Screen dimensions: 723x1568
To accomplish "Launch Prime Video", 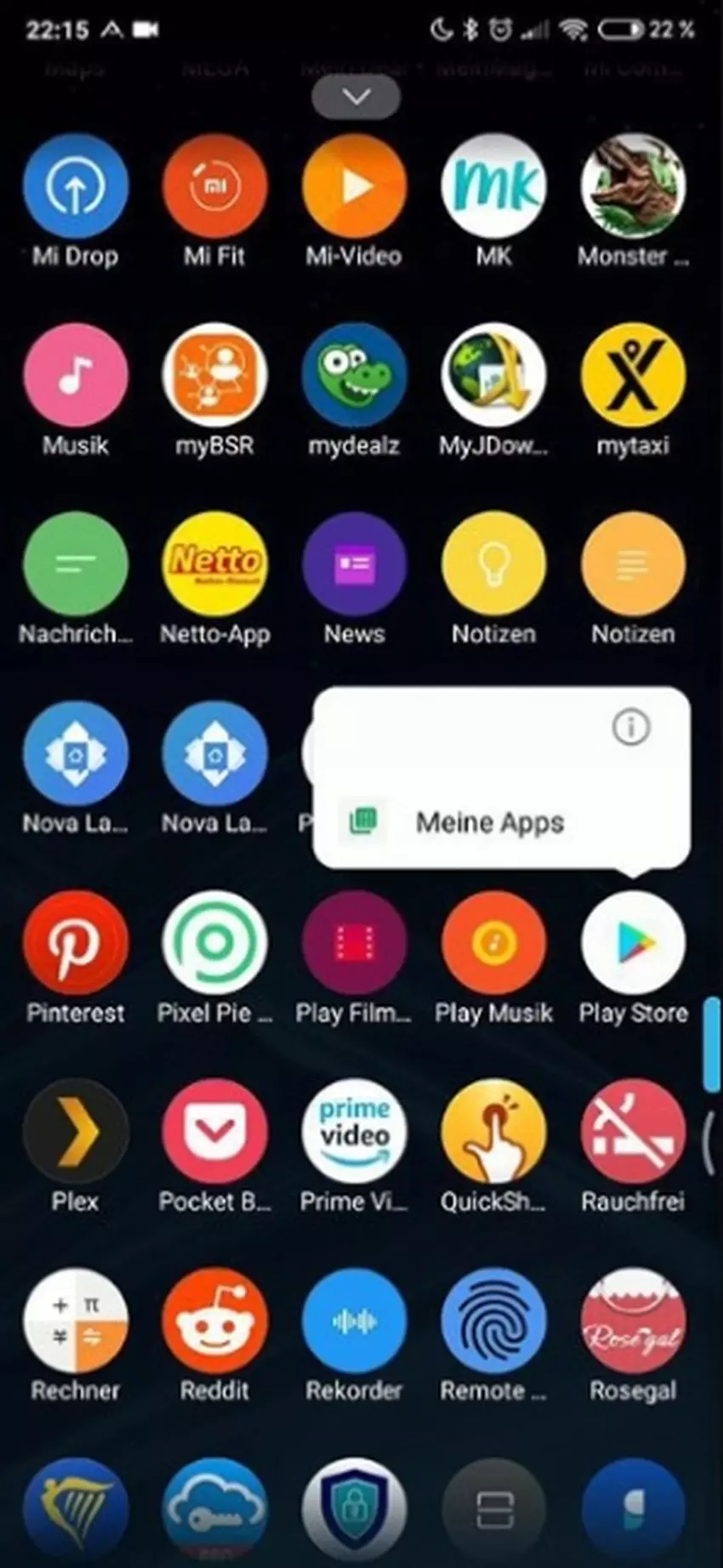I will pos(354,1133).
